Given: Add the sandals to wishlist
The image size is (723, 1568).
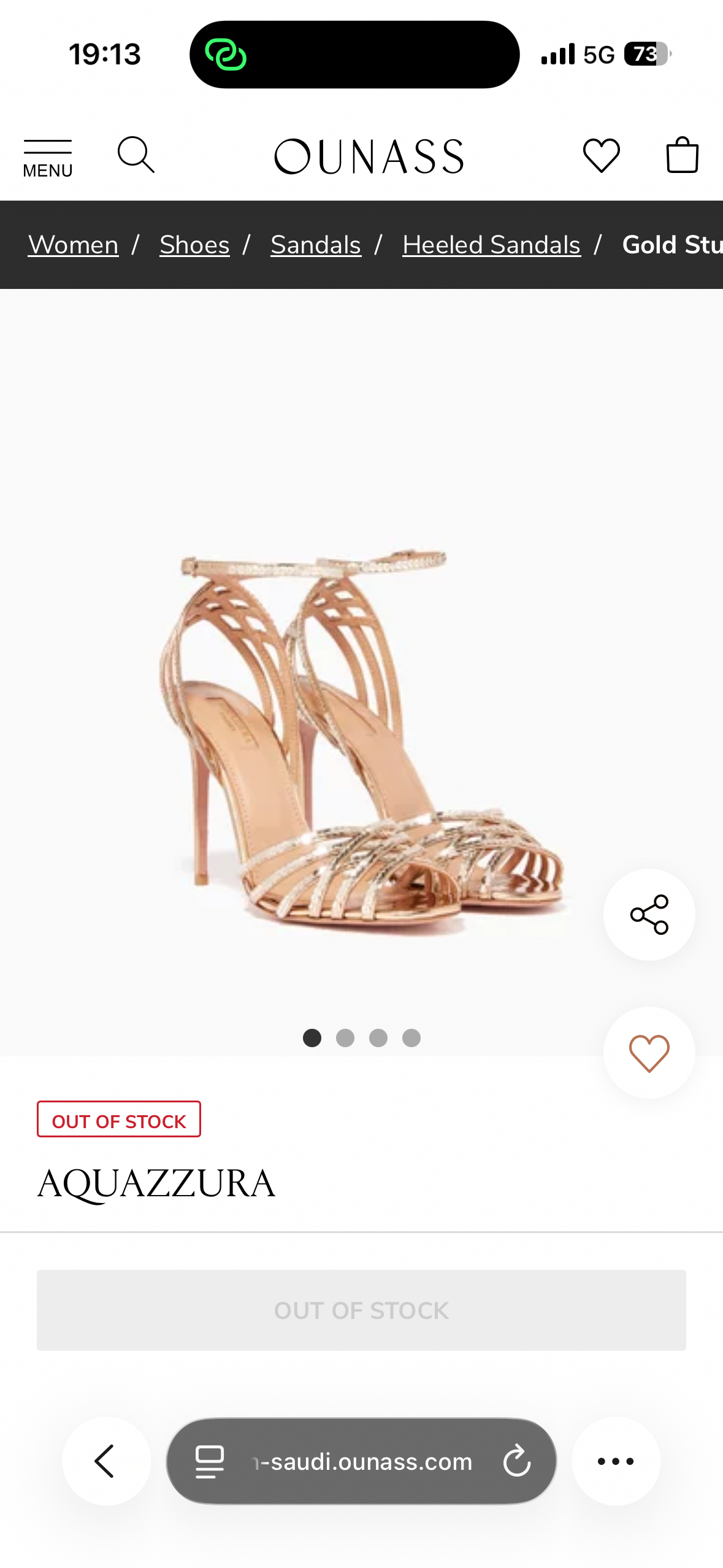Looking at the screenshot, I should point(649,1053).
